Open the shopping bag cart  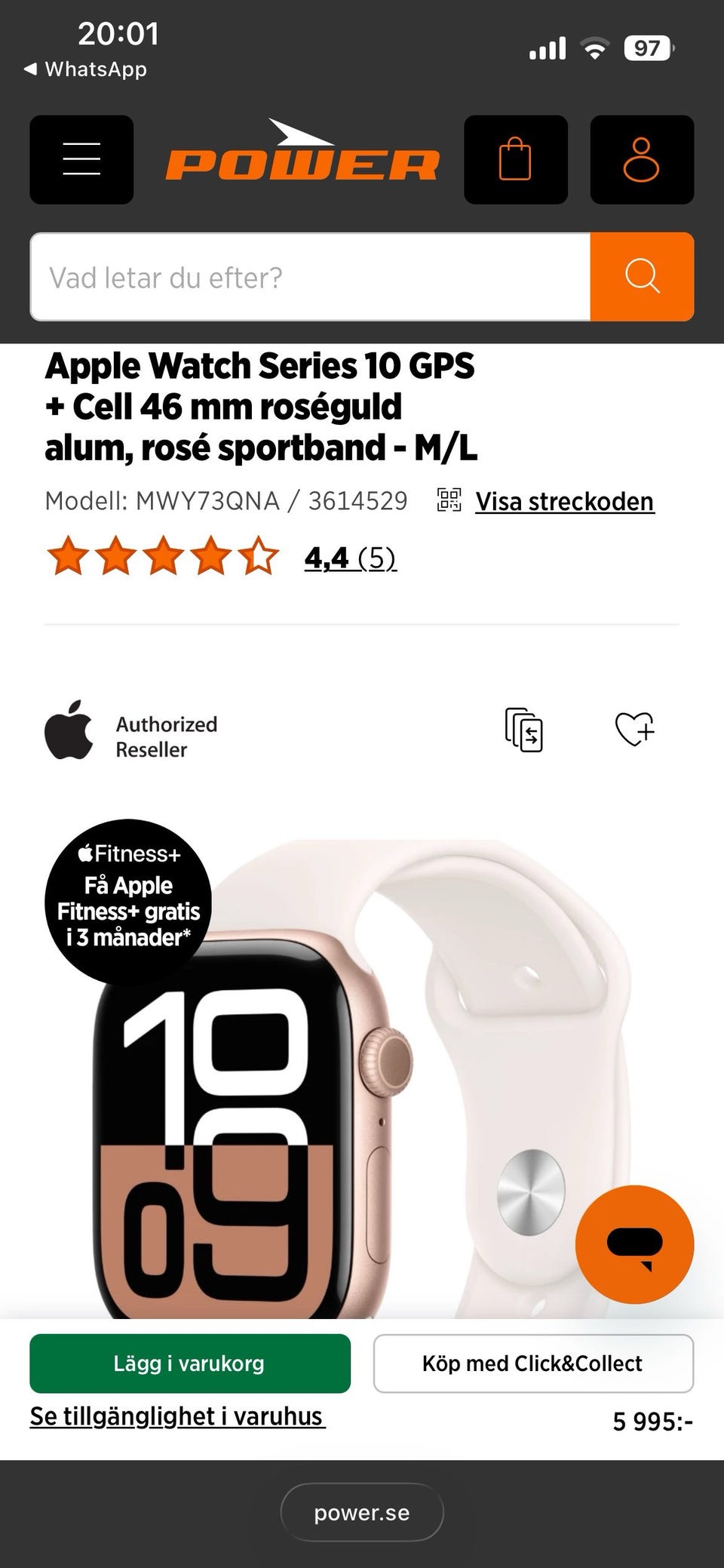[516, 159]
